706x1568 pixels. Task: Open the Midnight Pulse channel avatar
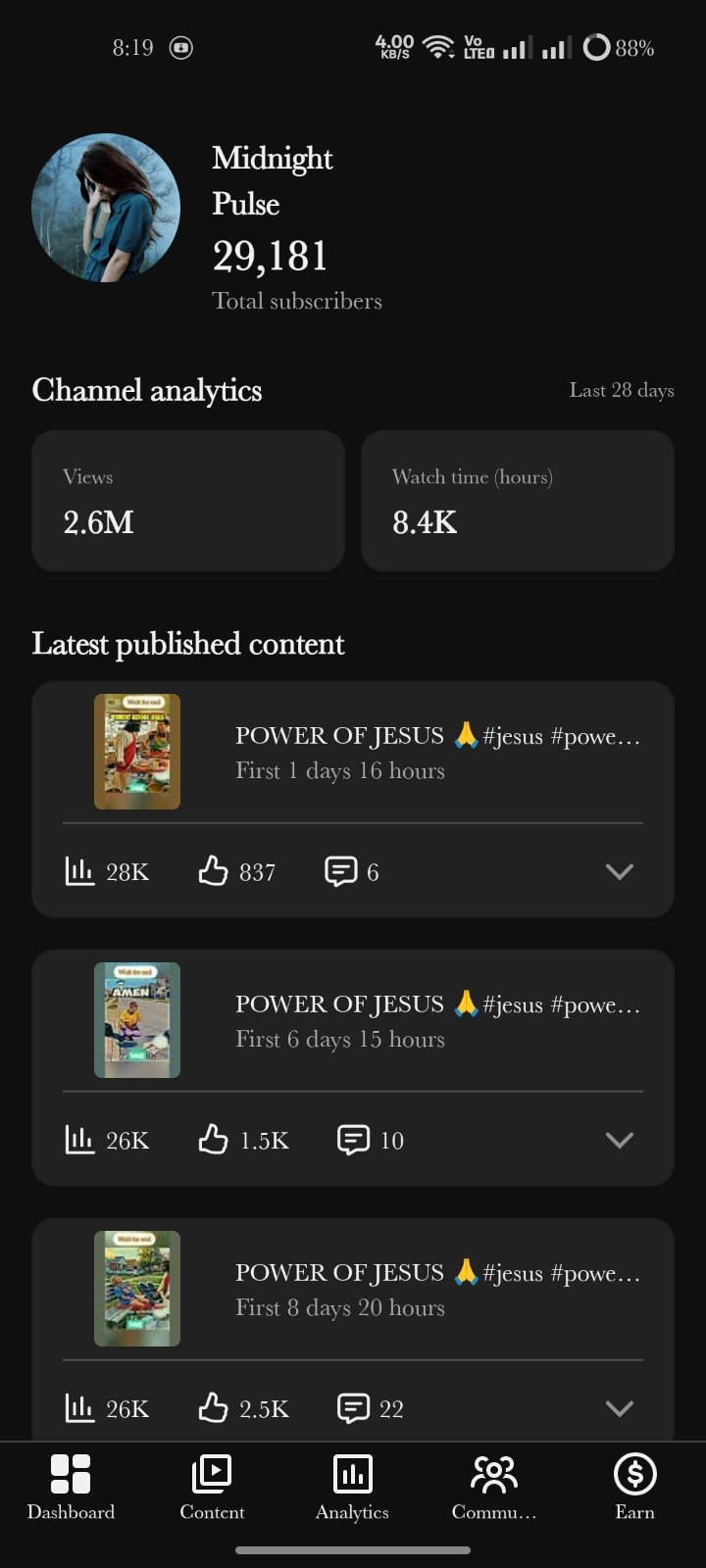tap(106, 208)
